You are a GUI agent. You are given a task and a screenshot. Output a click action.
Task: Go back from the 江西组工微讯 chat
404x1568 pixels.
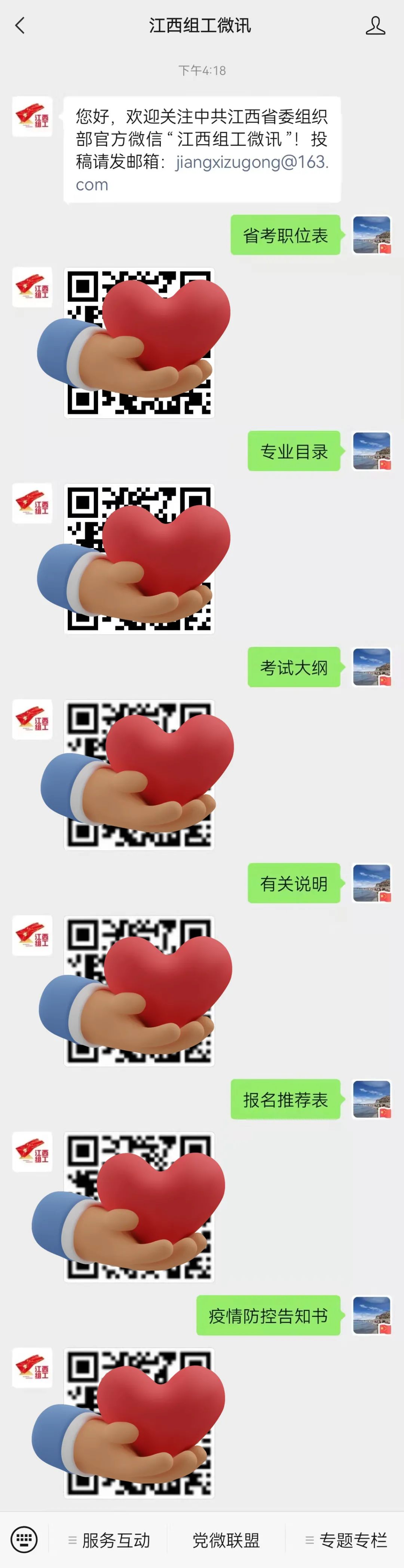tap(20, 25)
